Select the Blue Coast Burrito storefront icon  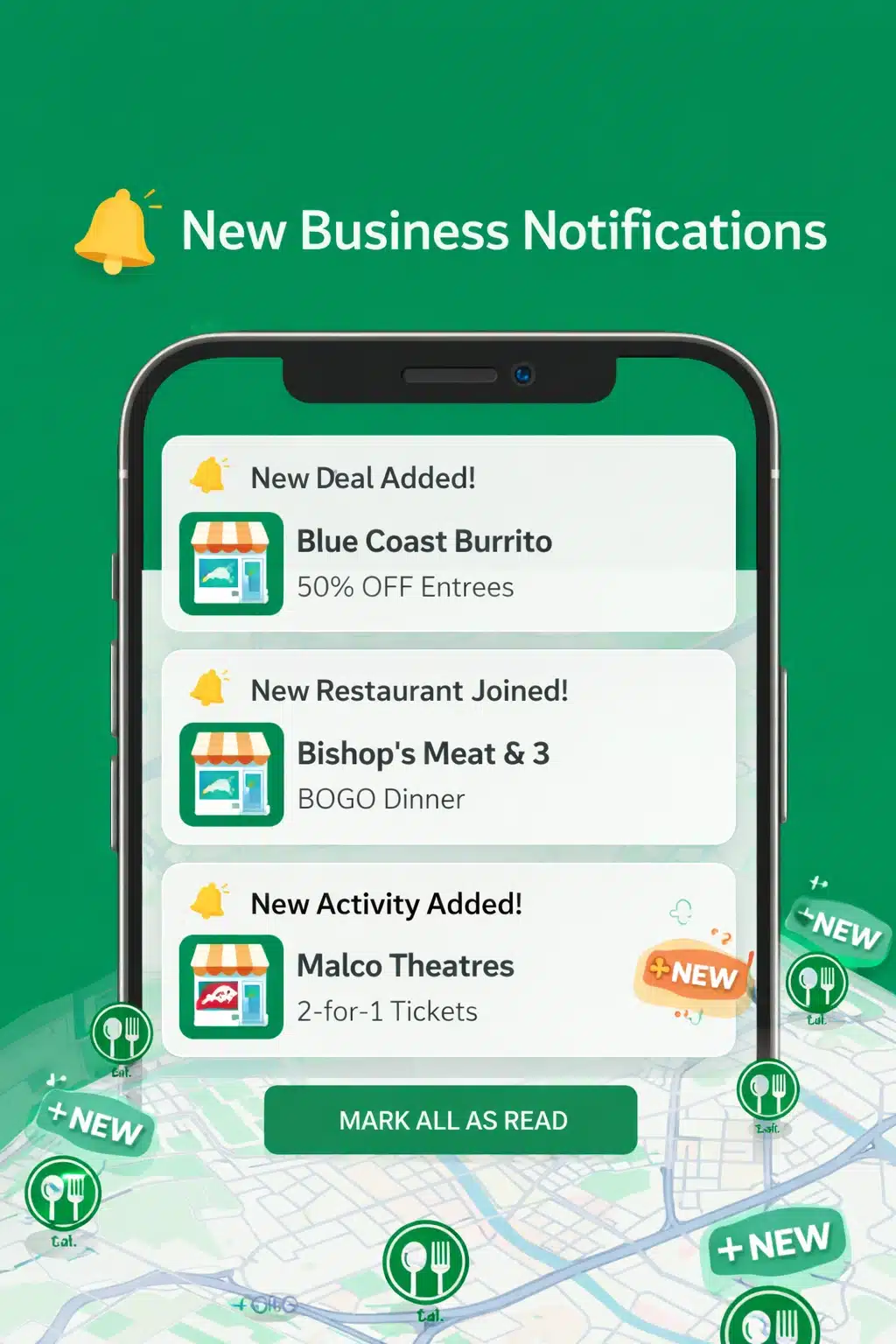(x=233, y=563)
